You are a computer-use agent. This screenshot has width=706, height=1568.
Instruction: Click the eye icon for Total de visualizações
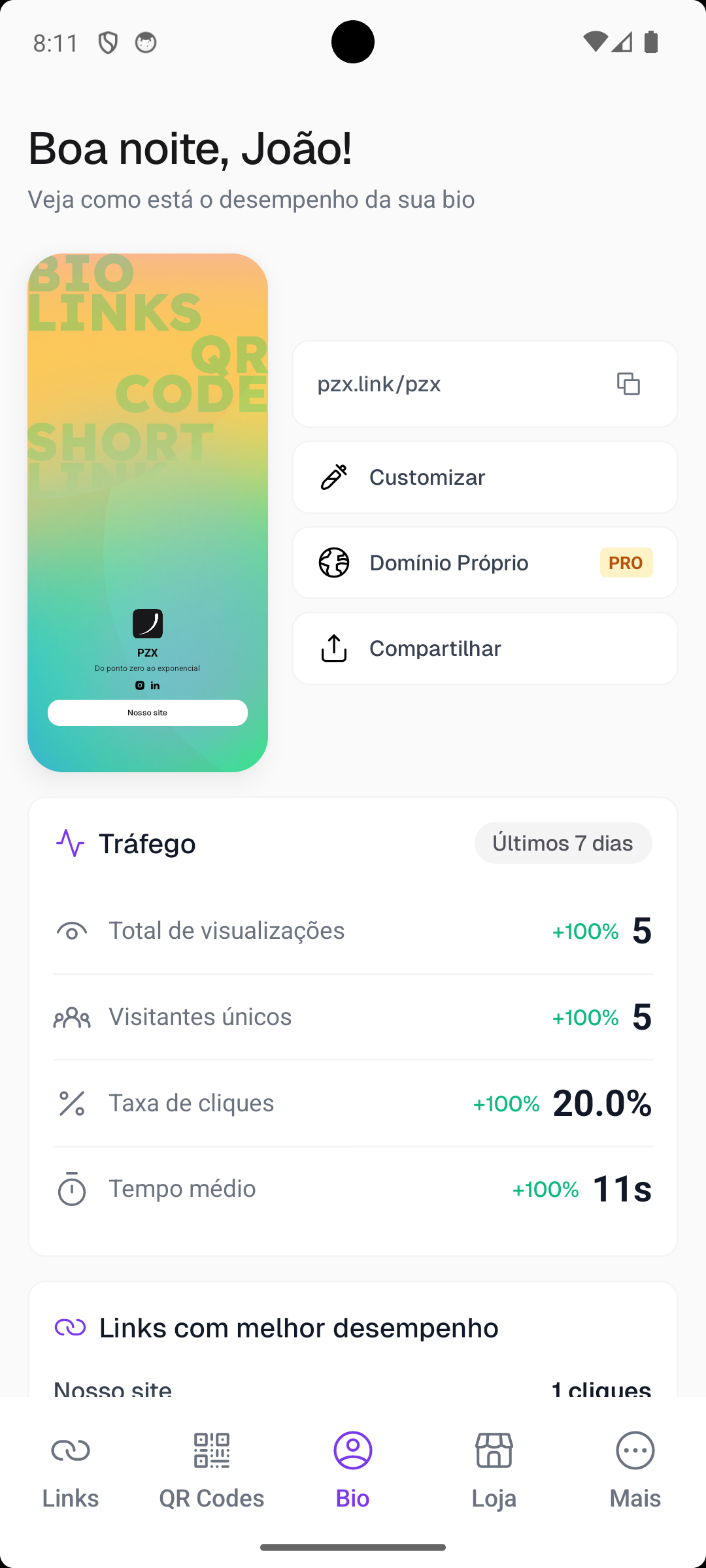tap(72, 930)
